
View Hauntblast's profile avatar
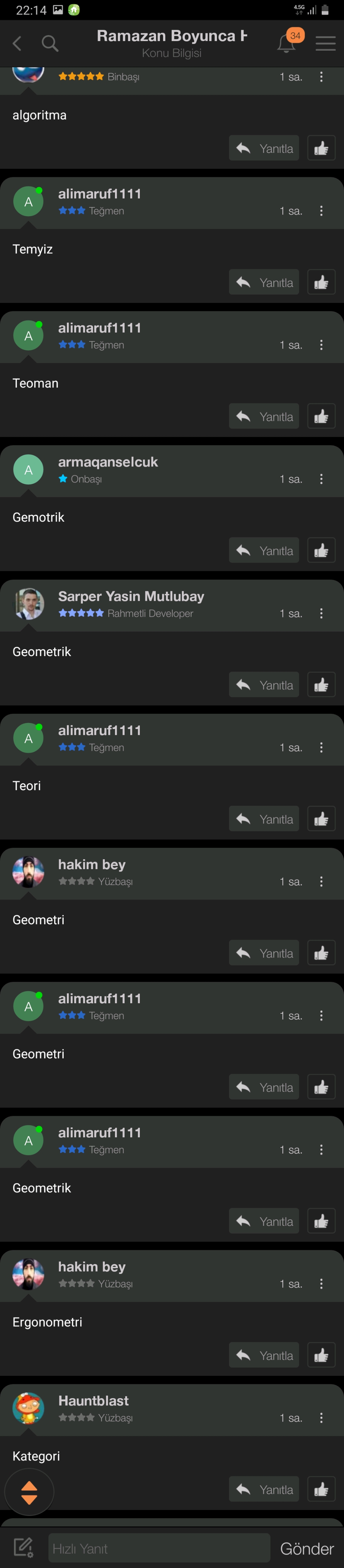tap(28, 1408)
